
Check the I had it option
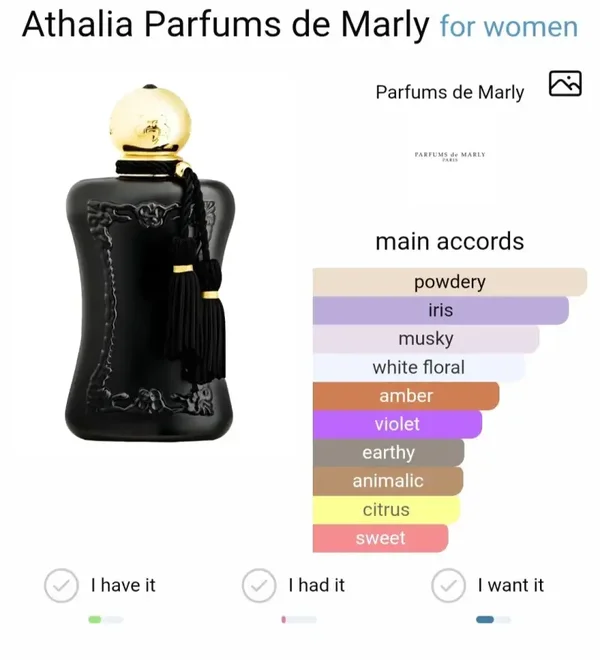259,585
